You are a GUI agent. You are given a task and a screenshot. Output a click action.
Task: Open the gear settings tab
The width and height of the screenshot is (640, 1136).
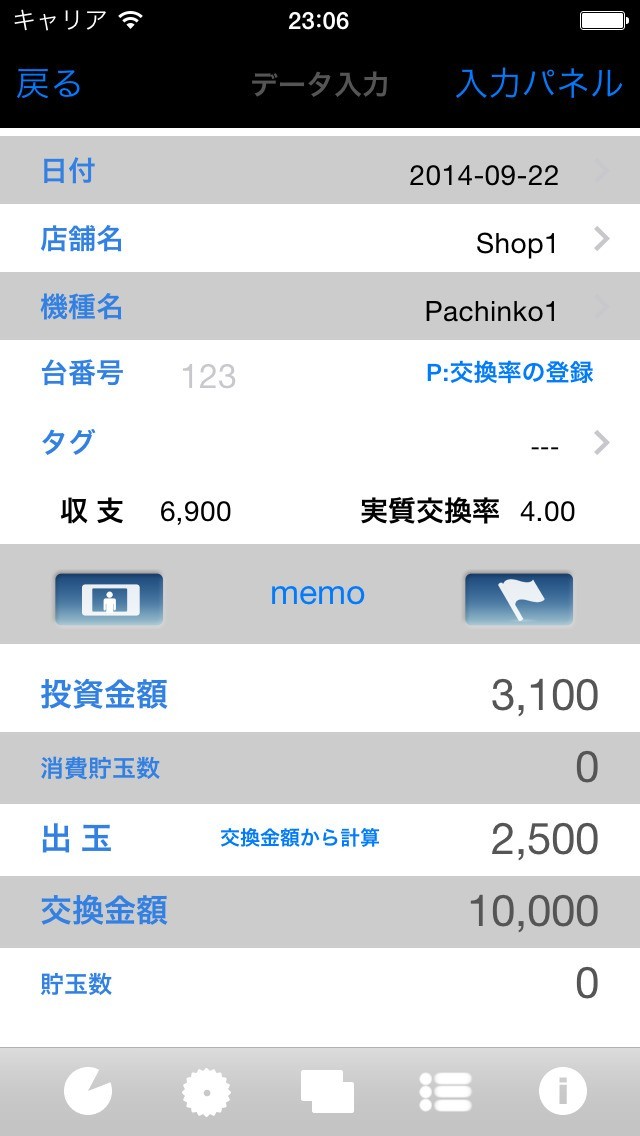click(x=207, y=1091)
